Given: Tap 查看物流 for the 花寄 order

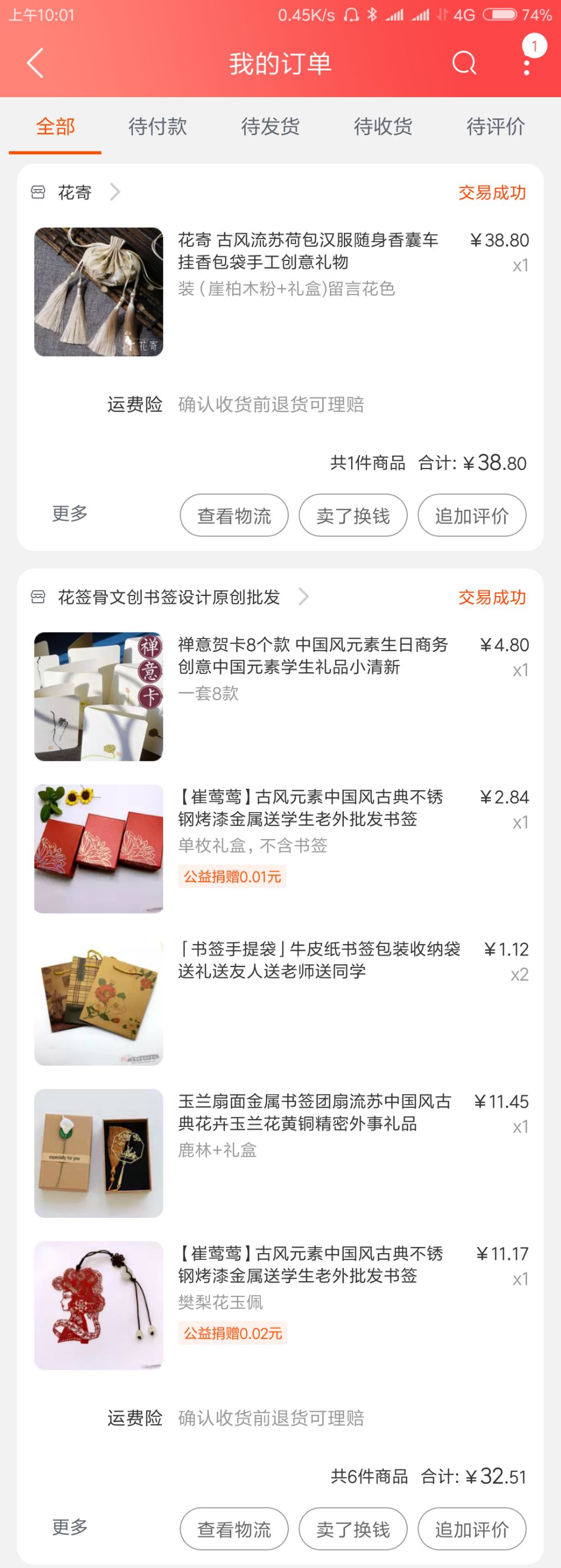Looking at the screenshot, I should point(233,516).
